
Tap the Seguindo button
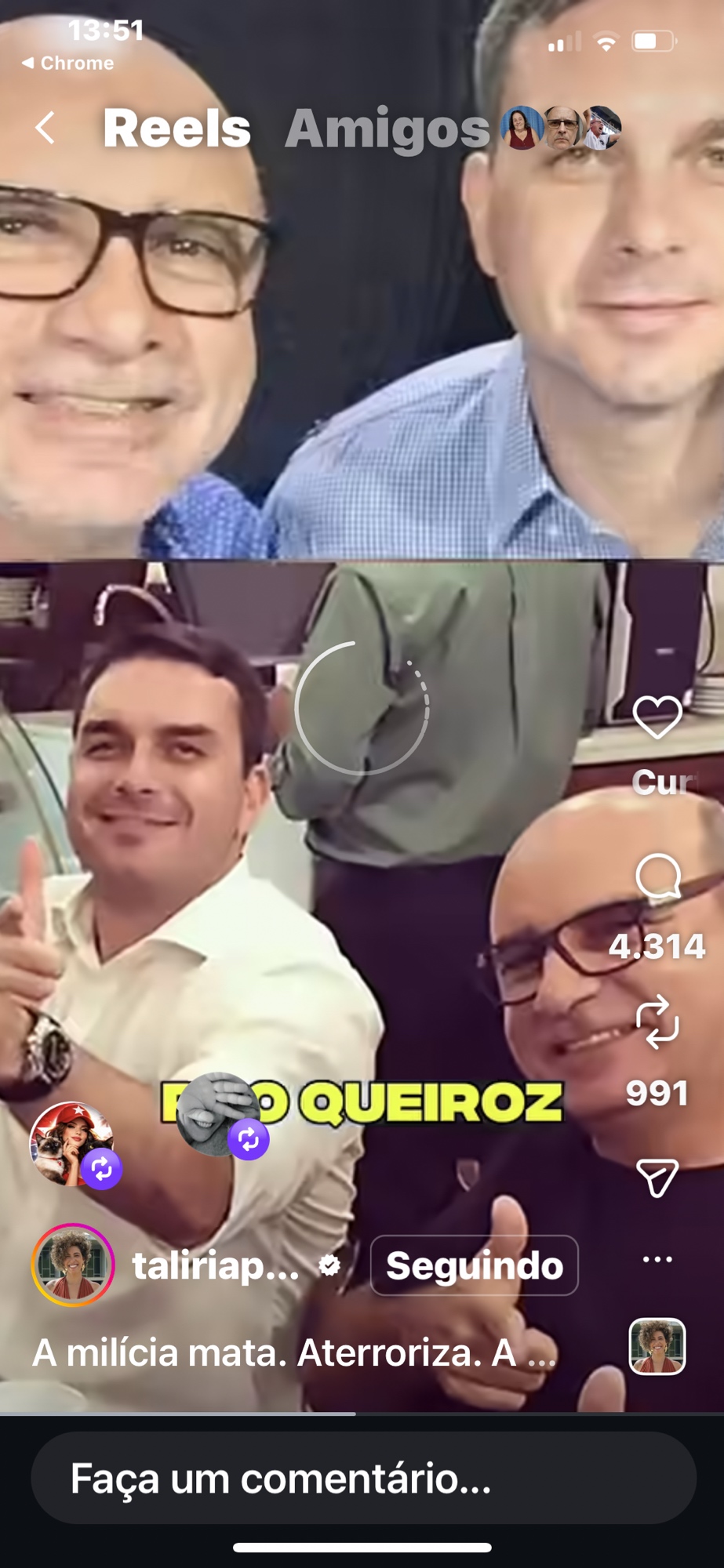pyautogui.click(x=474, y=1265)
